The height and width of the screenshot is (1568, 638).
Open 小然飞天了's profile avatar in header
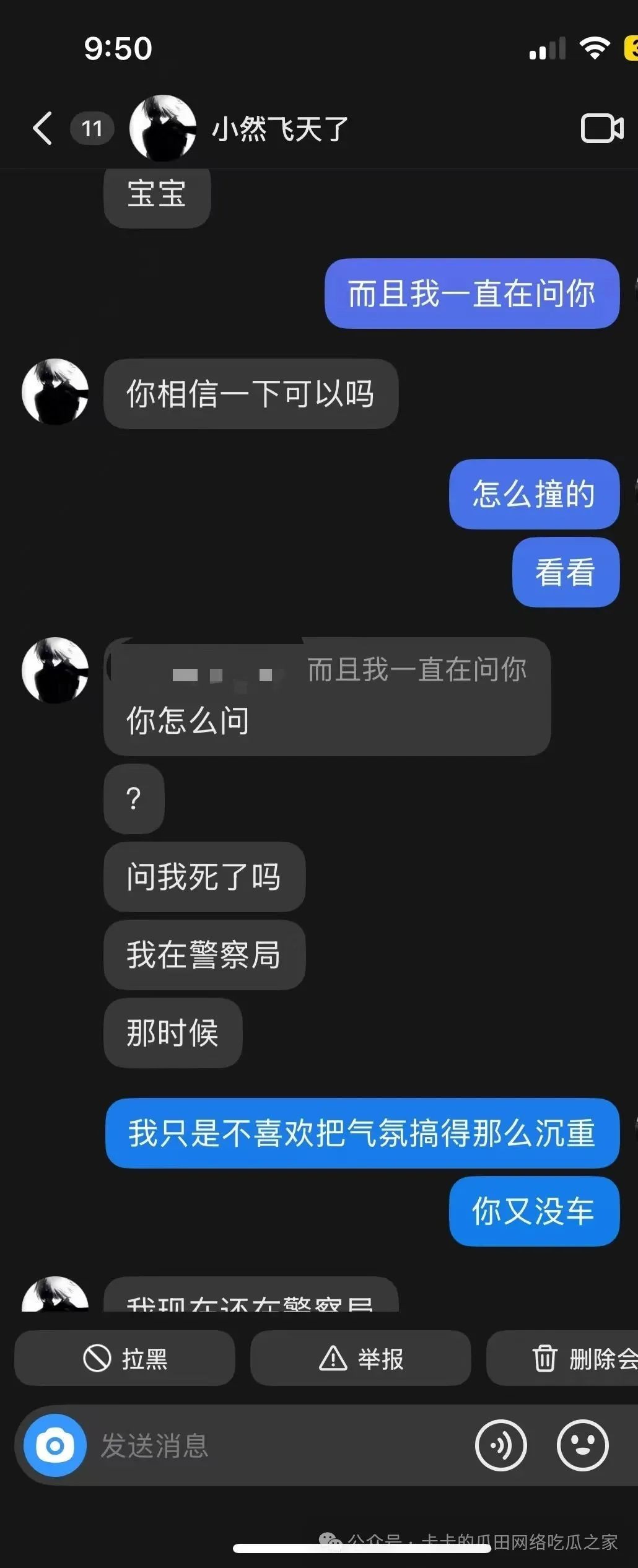162,128
